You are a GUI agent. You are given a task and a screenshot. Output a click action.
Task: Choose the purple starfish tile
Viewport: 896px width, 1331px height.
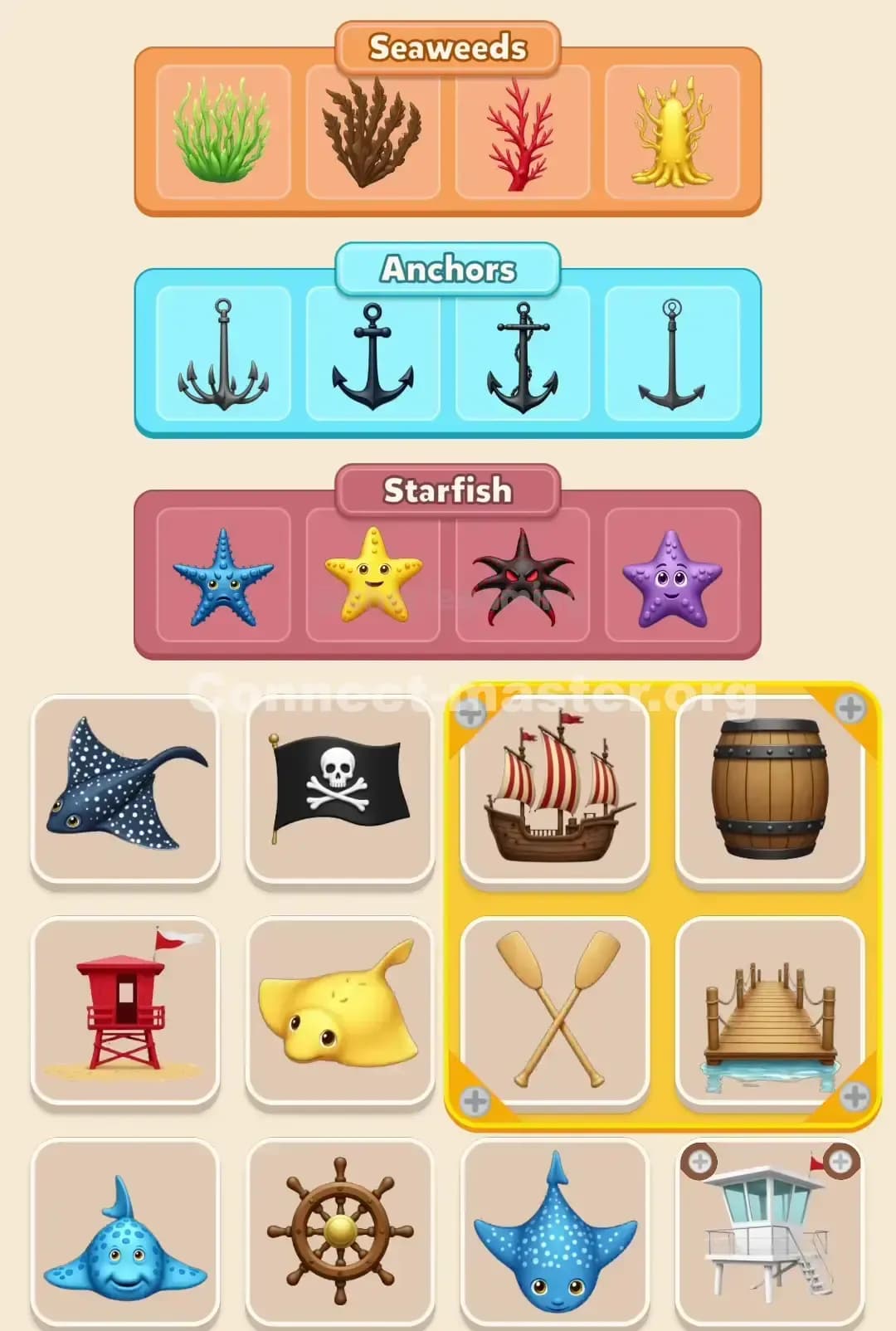coord(672,574)
